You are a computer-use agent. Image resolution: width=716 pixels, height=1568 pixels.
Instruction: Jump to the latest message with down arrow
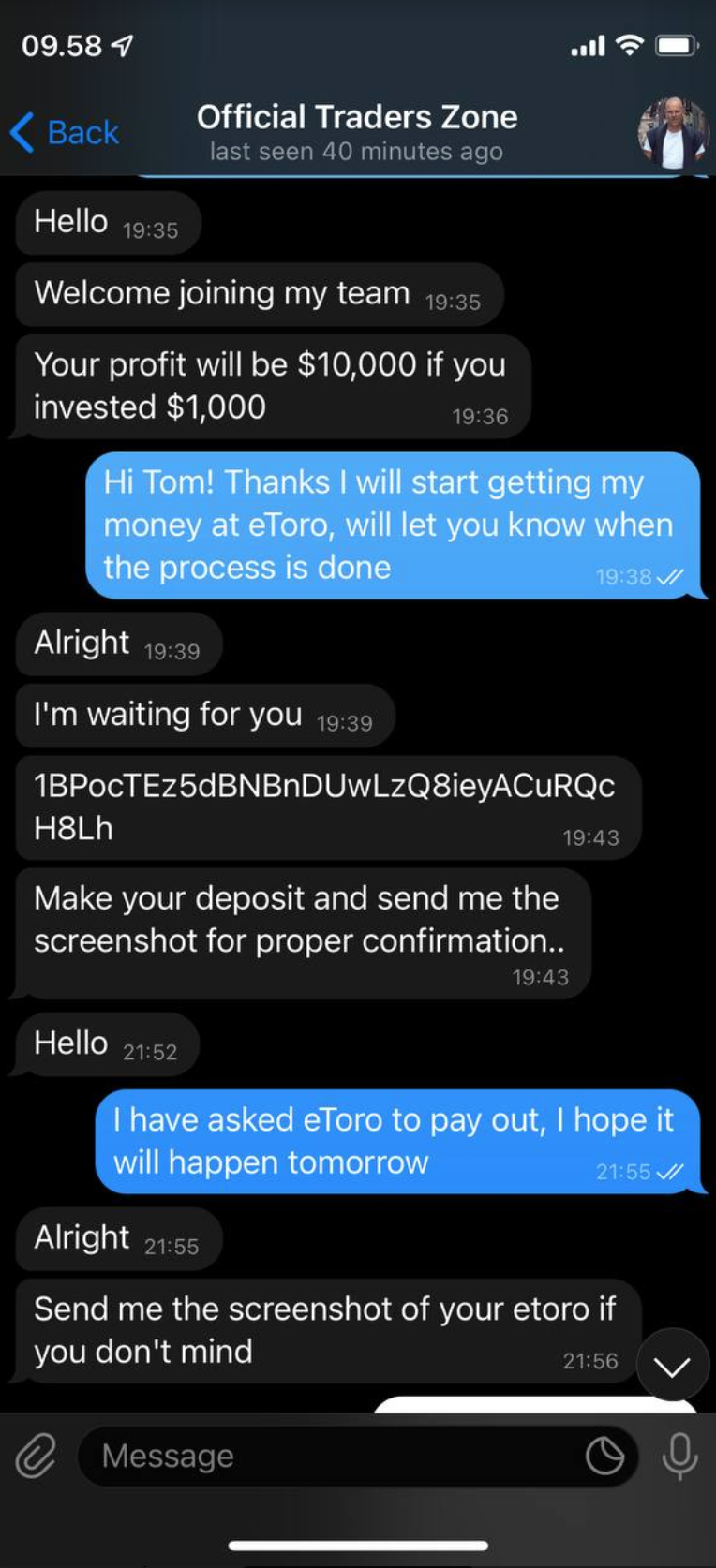[672, 1366]
